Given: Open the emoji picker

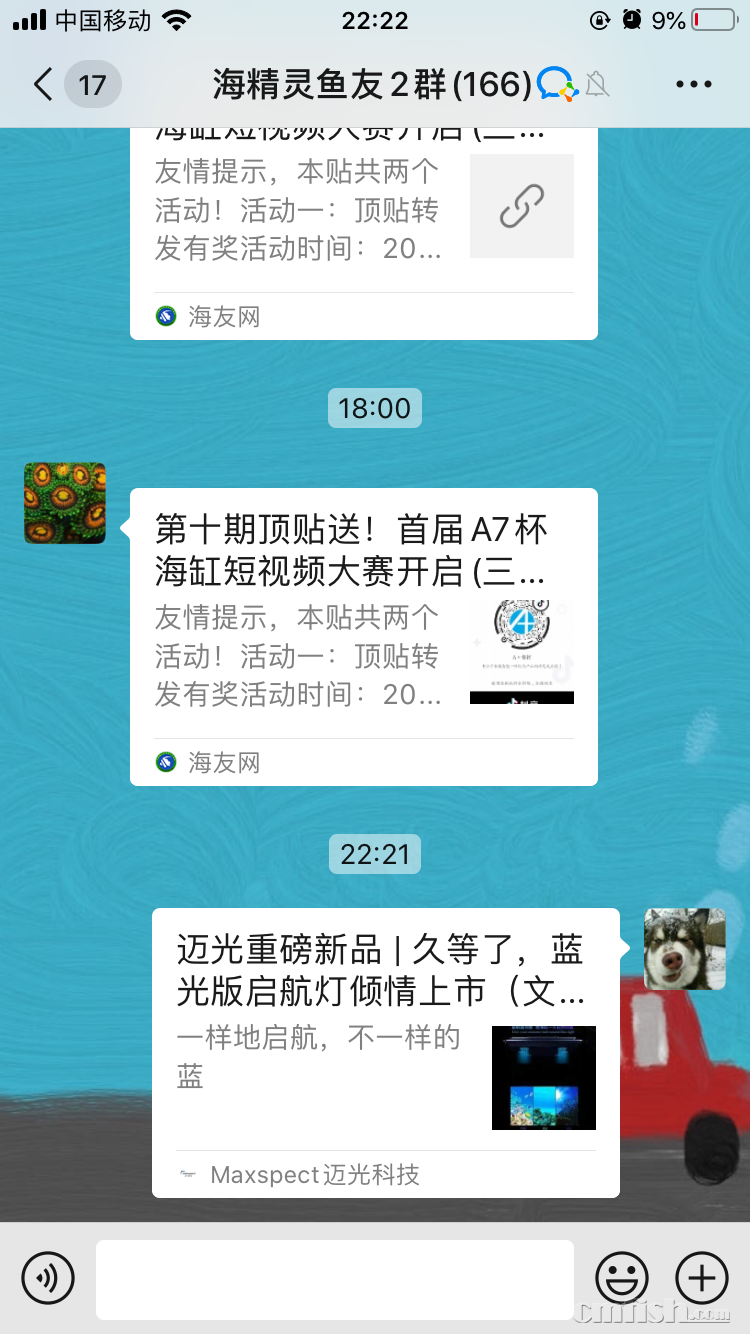Looking at the screenshot, I should (x=622, y=1278).
